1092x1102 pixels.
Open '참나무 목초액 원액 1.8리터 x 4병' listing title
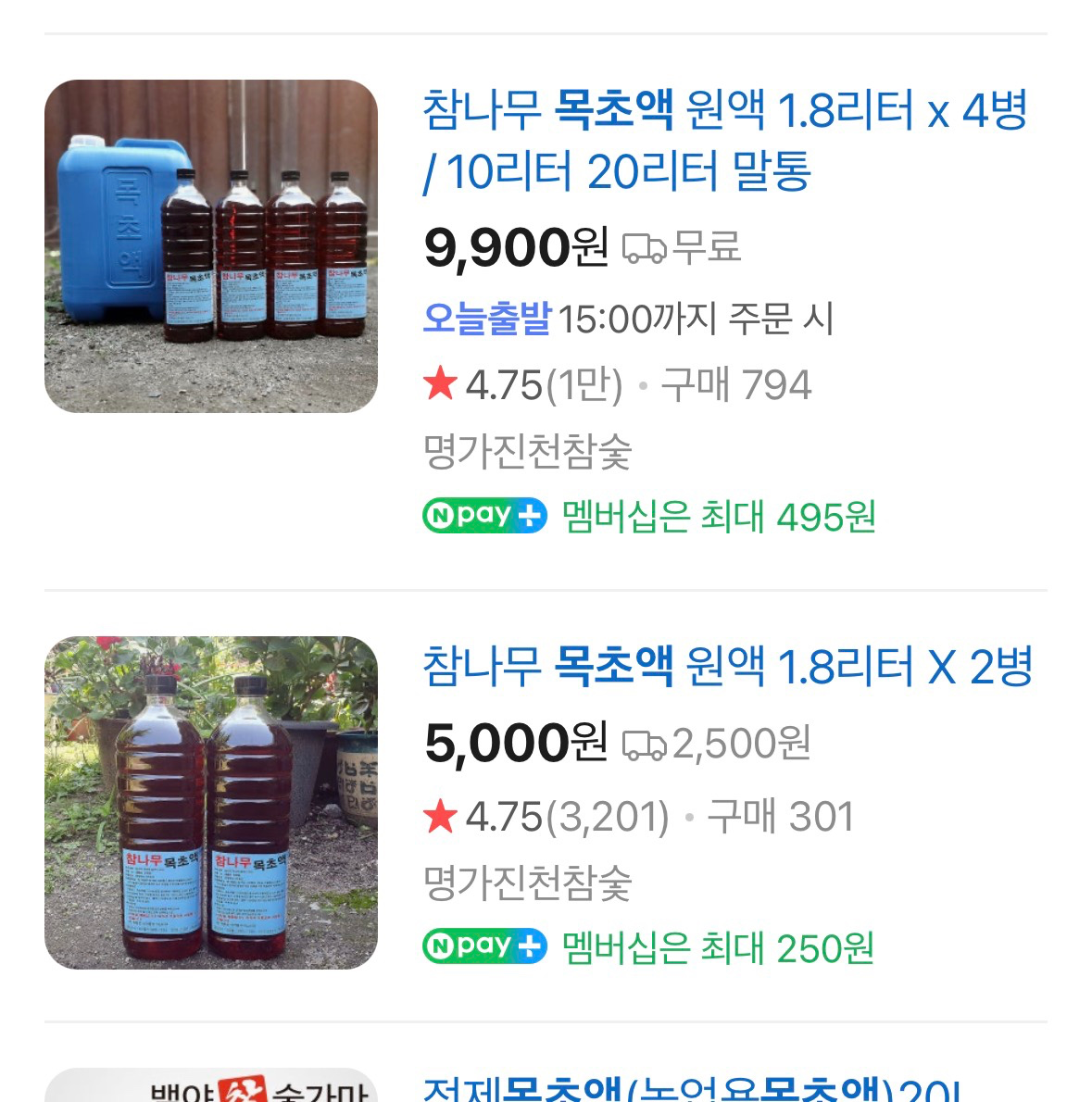[724, 141]
